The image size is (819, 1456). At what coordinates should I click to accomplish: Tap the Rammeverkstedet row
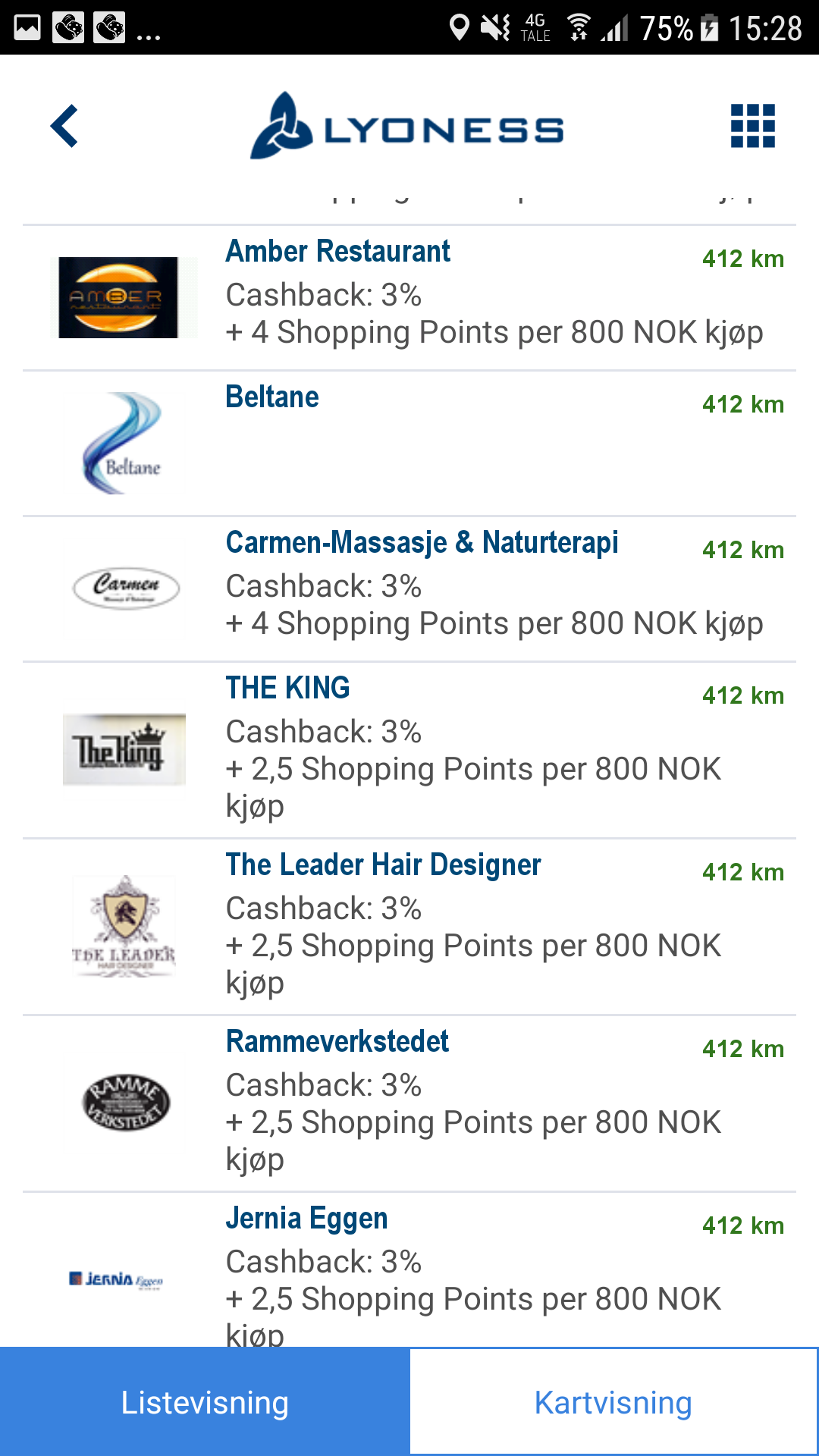(409, 1103)
